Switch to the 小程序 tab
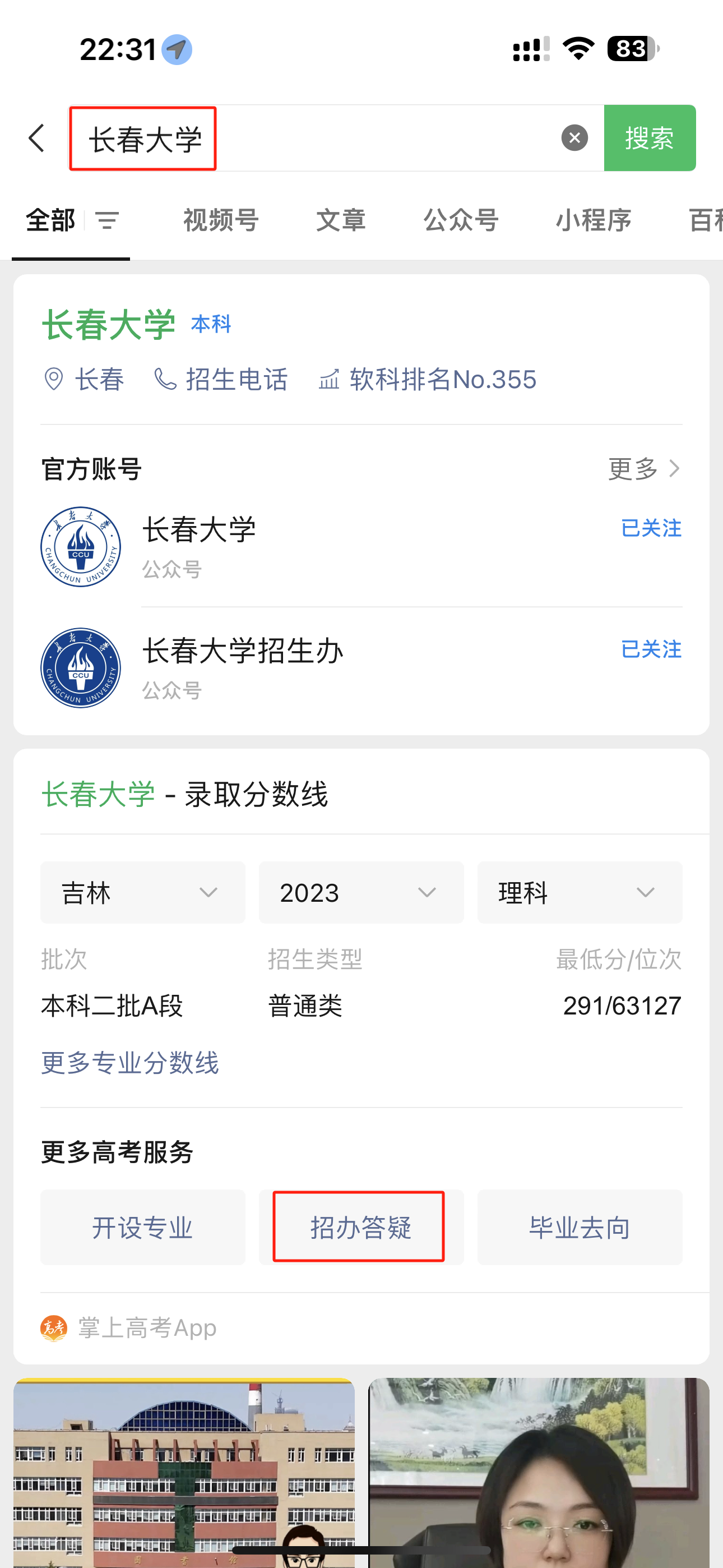 pyautogui.click(x=594, y=220)
